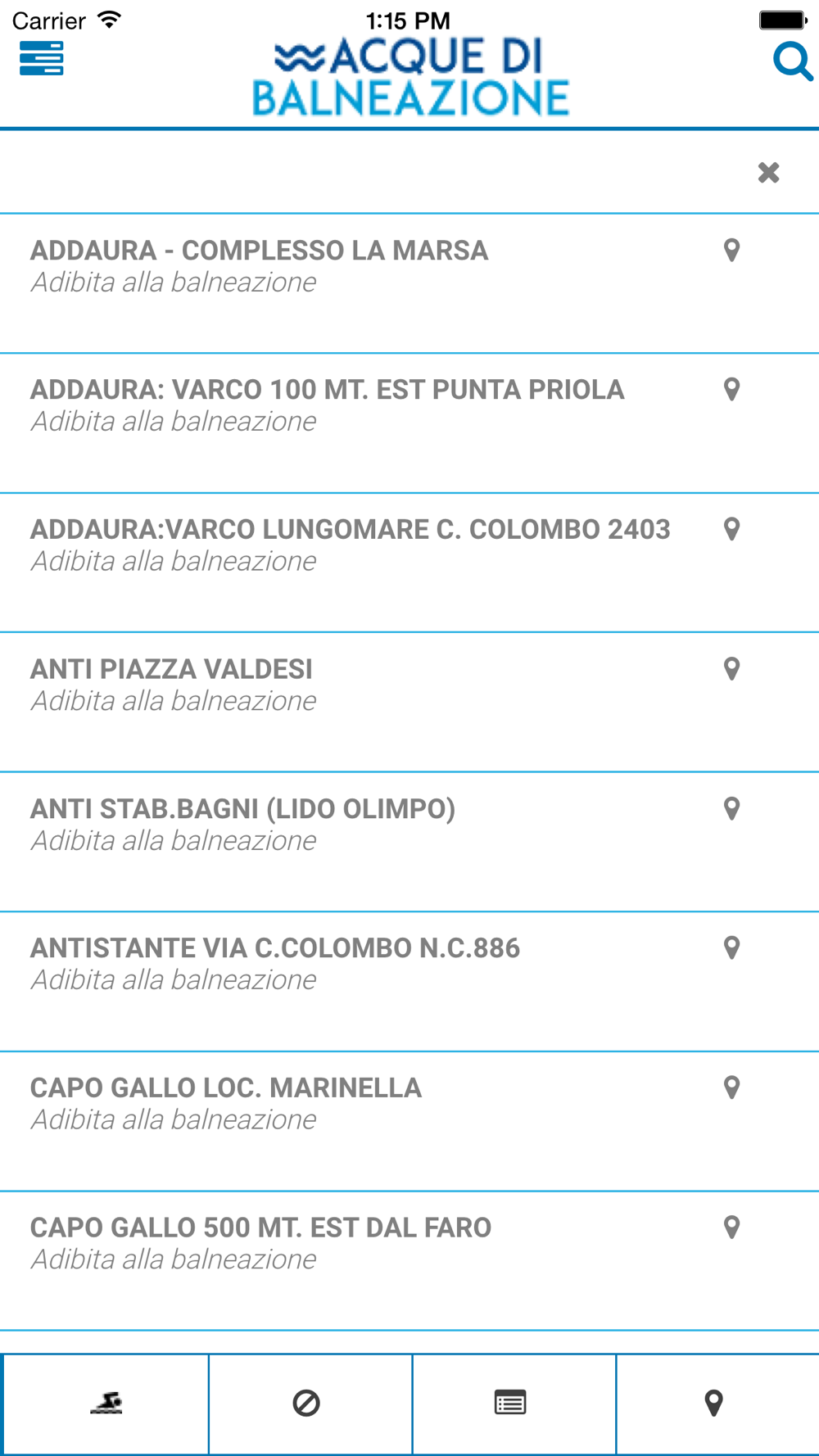Screen dimensions: 819x1456
Task: Open Antistante Via C.Colombo N.C.886 row
Action: 409,982
